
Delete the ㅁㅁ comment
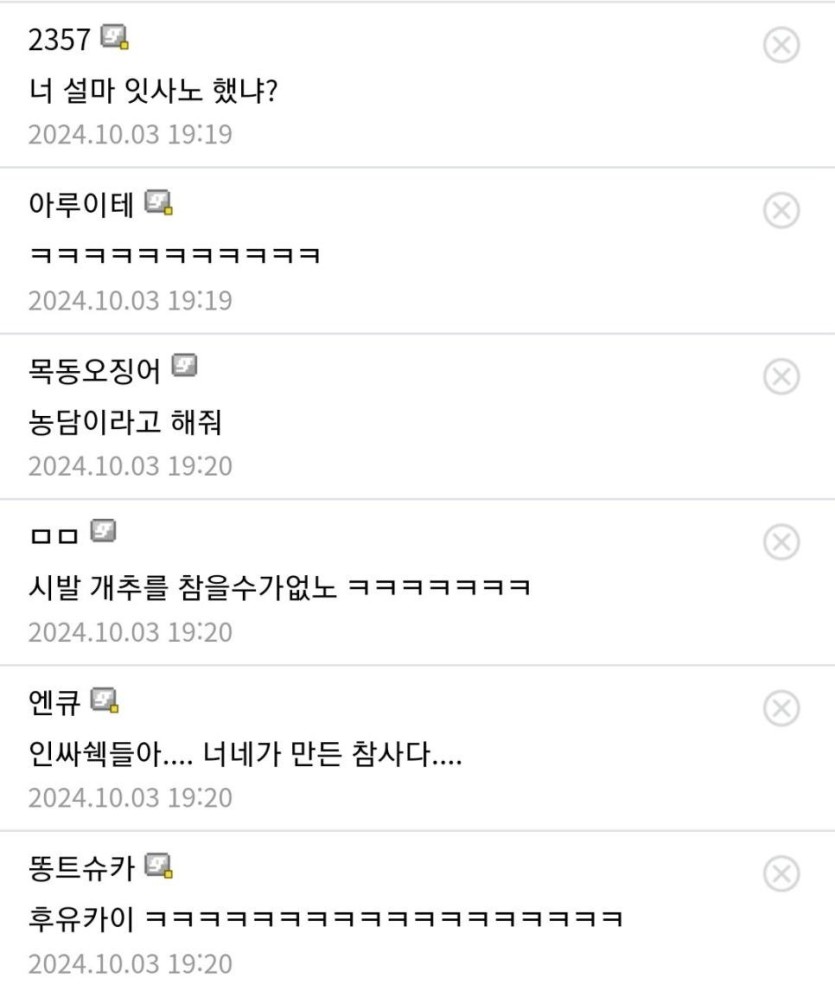(x=781, y=542)
